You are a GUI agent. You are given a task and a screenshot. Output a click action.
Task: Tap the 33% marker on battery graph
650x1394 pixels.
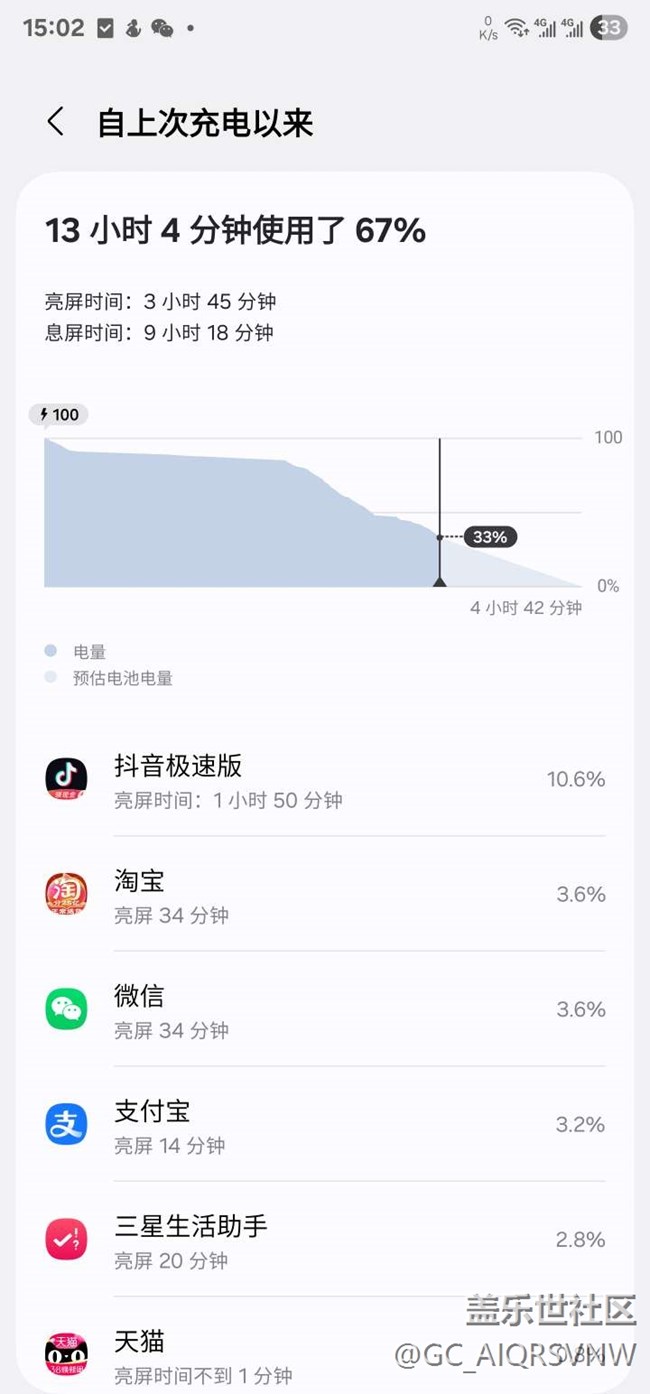pos(490,537)
